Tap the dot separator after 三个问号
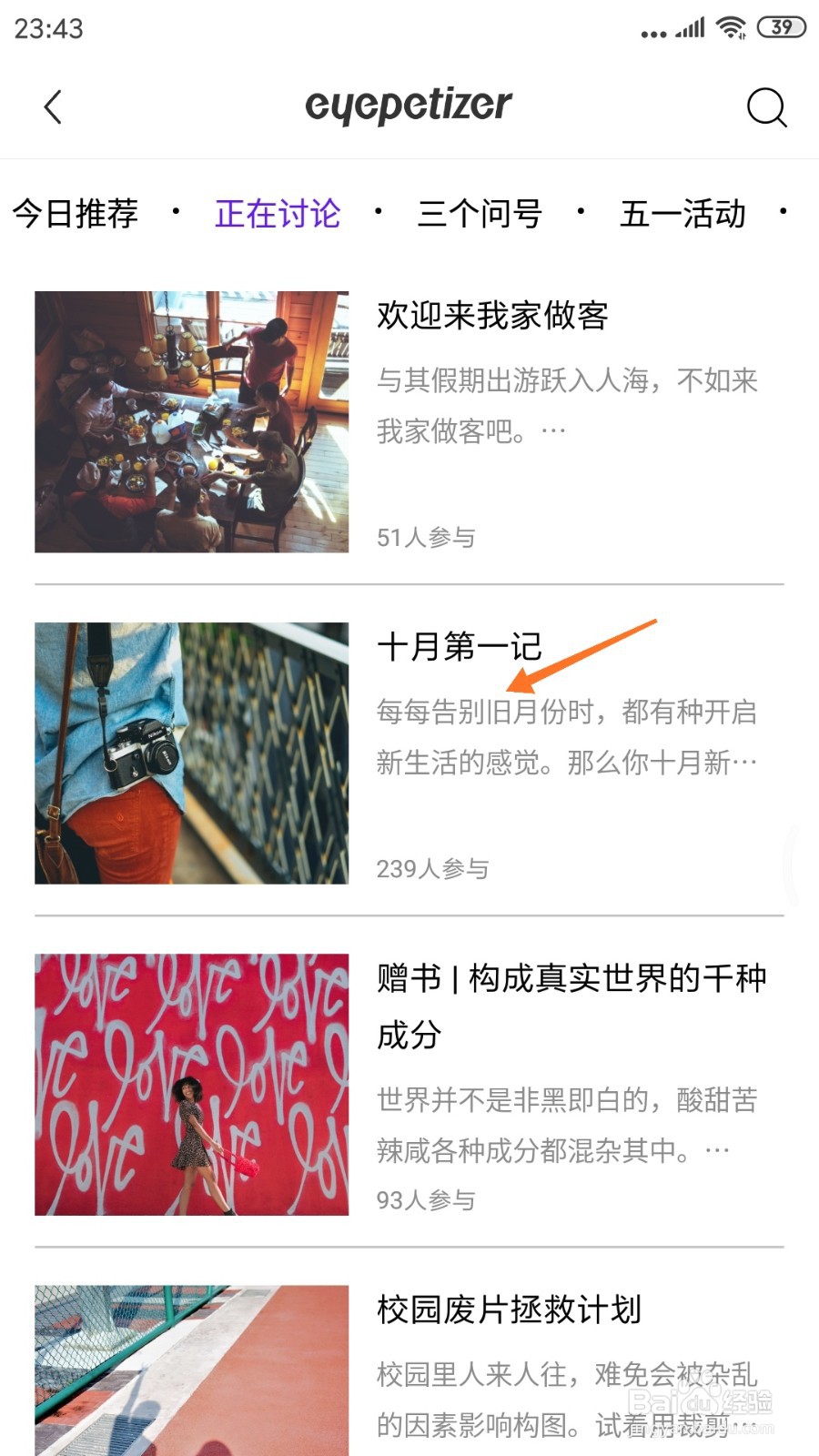The image size is (819, 1456). [x=578, y=214]
